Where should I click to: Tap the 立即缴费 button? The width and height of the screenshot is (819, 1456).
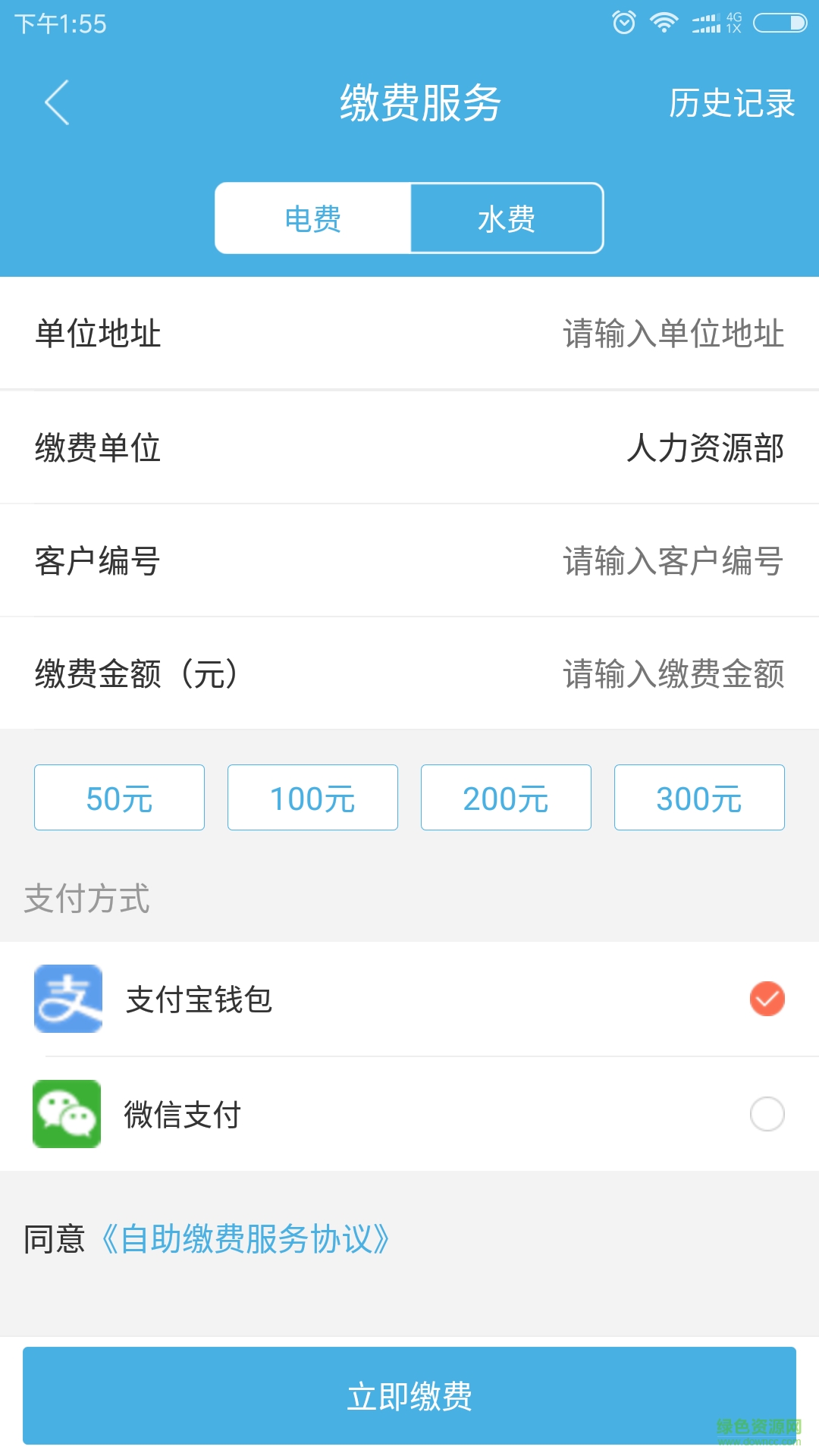[x=409, y=1395]
